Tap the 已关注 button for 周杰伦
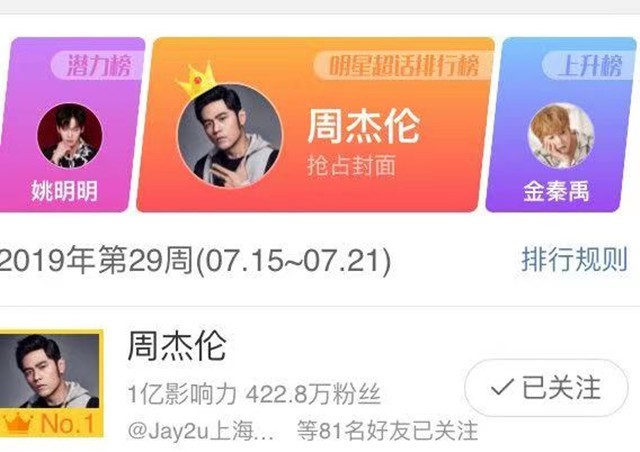640x452 pixels. [x=546, y=387]
